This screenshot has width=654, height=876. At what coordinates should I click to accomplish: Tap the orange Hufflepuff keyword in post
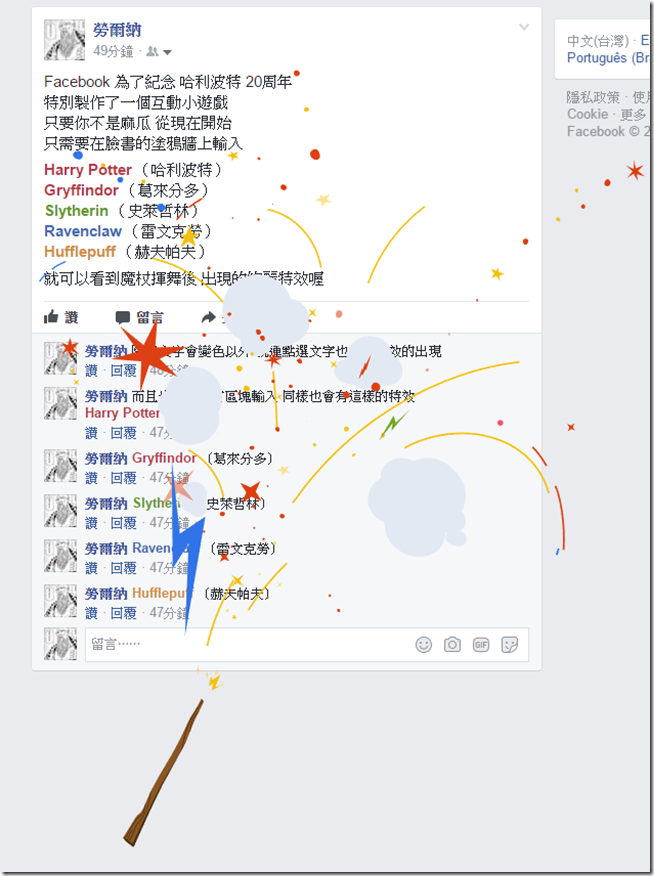(80, 252)
